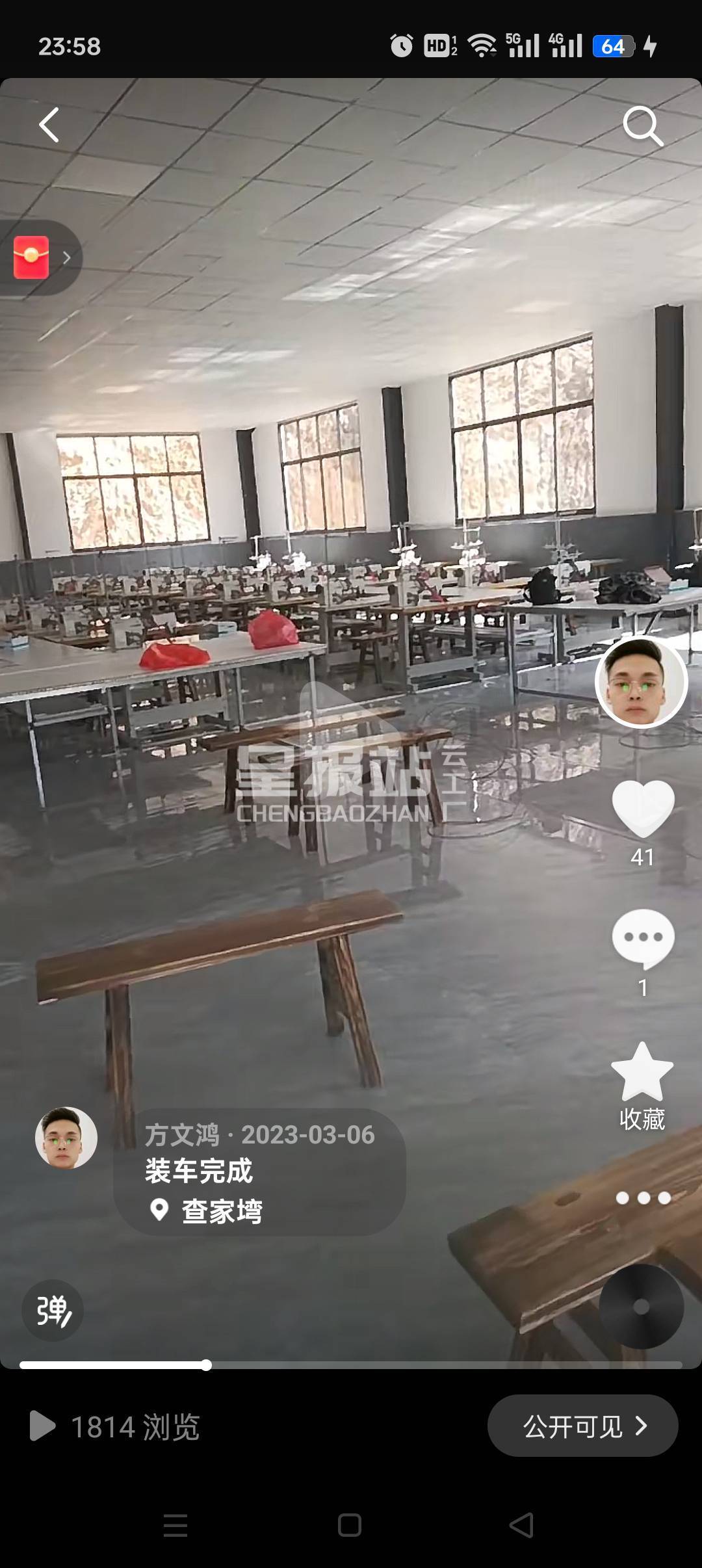The image size is (702, 1568).
Task: Open the three-dot more options menu
Action: pyautogui.click(x=643, y=1198)
